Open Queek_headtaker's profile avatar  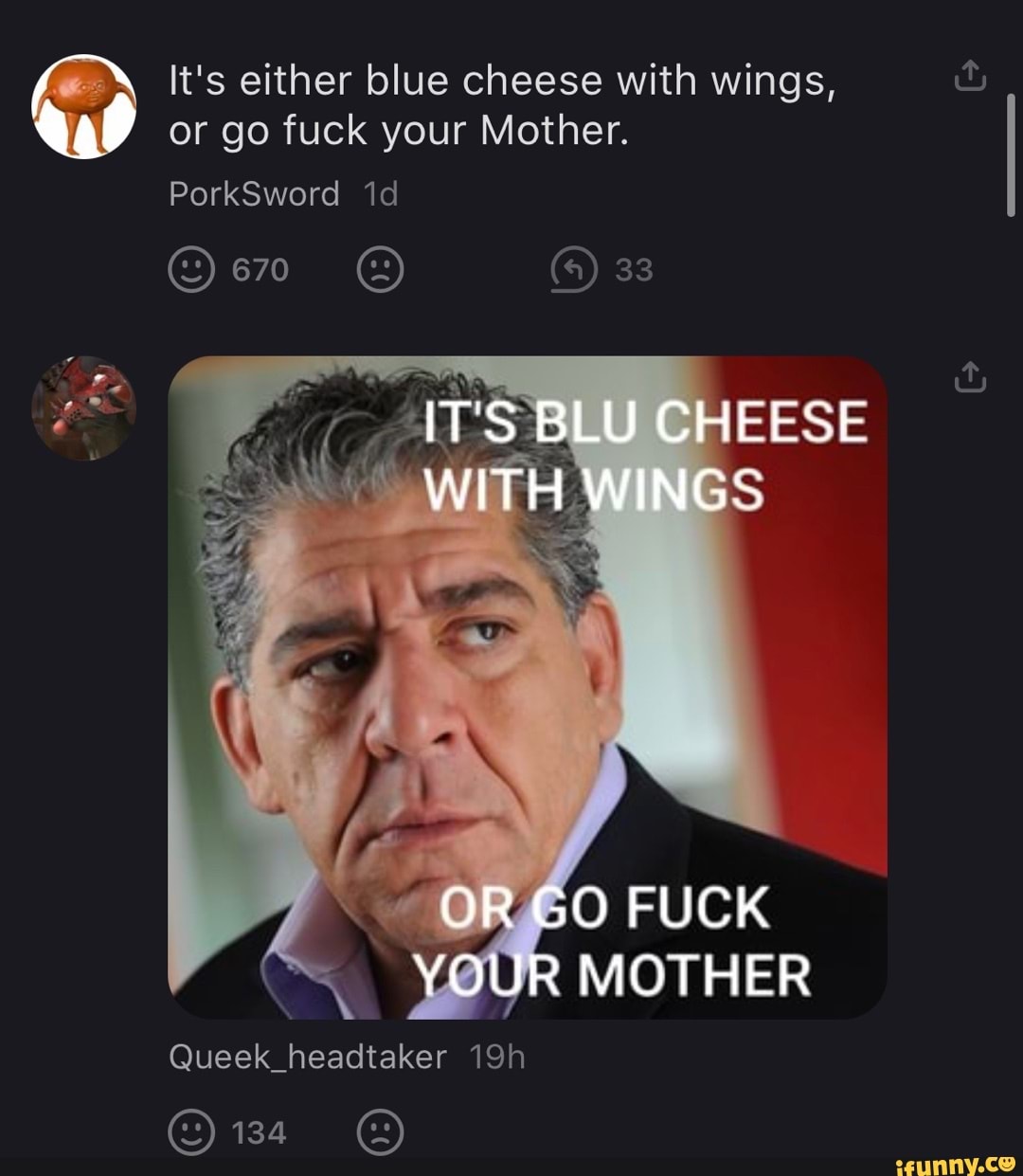84,407
